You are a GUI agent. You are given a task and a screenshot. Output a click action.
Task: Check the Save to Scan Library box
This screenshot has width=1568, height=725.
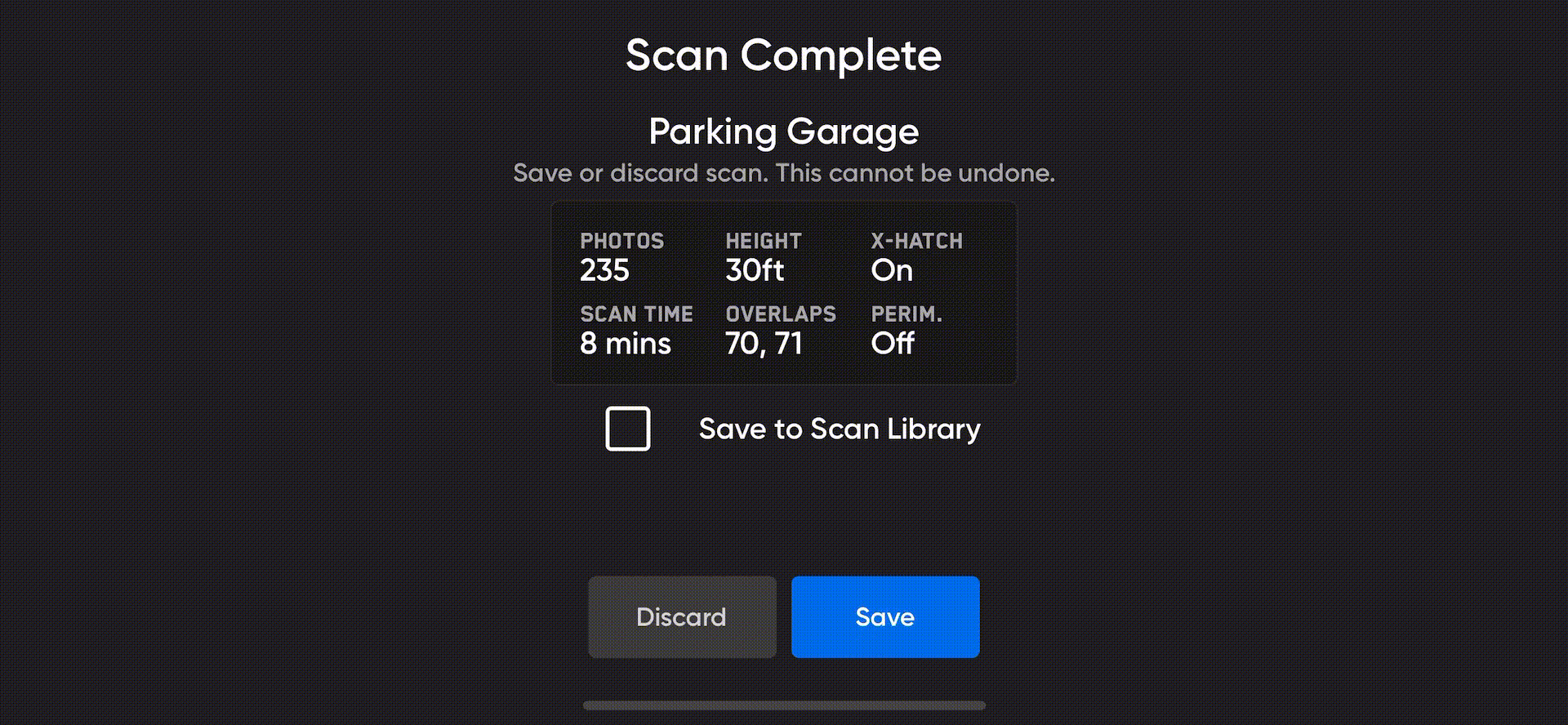(x=627, y=429)
